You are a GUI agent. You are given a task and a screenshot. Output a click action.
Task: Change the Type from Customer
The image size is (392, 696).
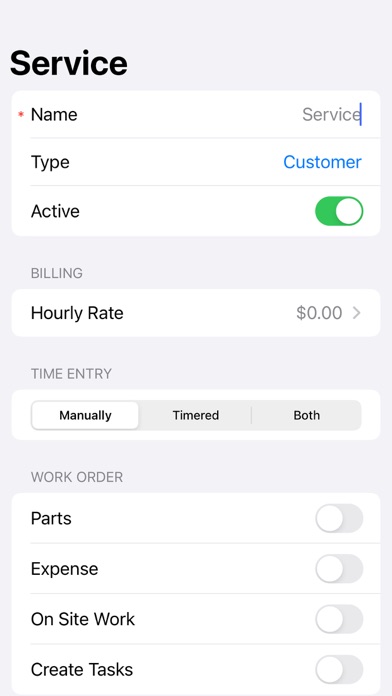[322, 162]
